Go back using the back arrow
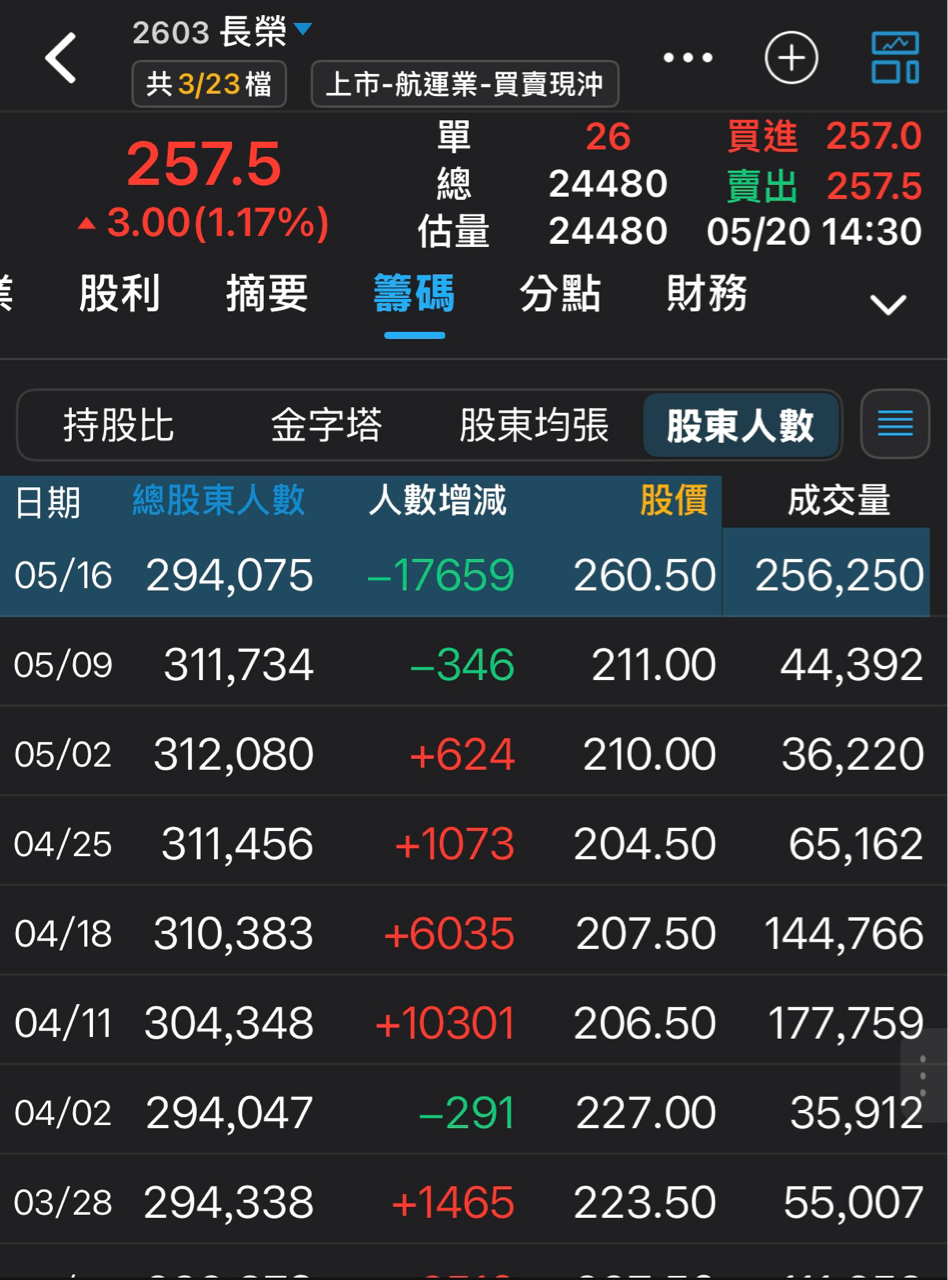 point(62,58)
